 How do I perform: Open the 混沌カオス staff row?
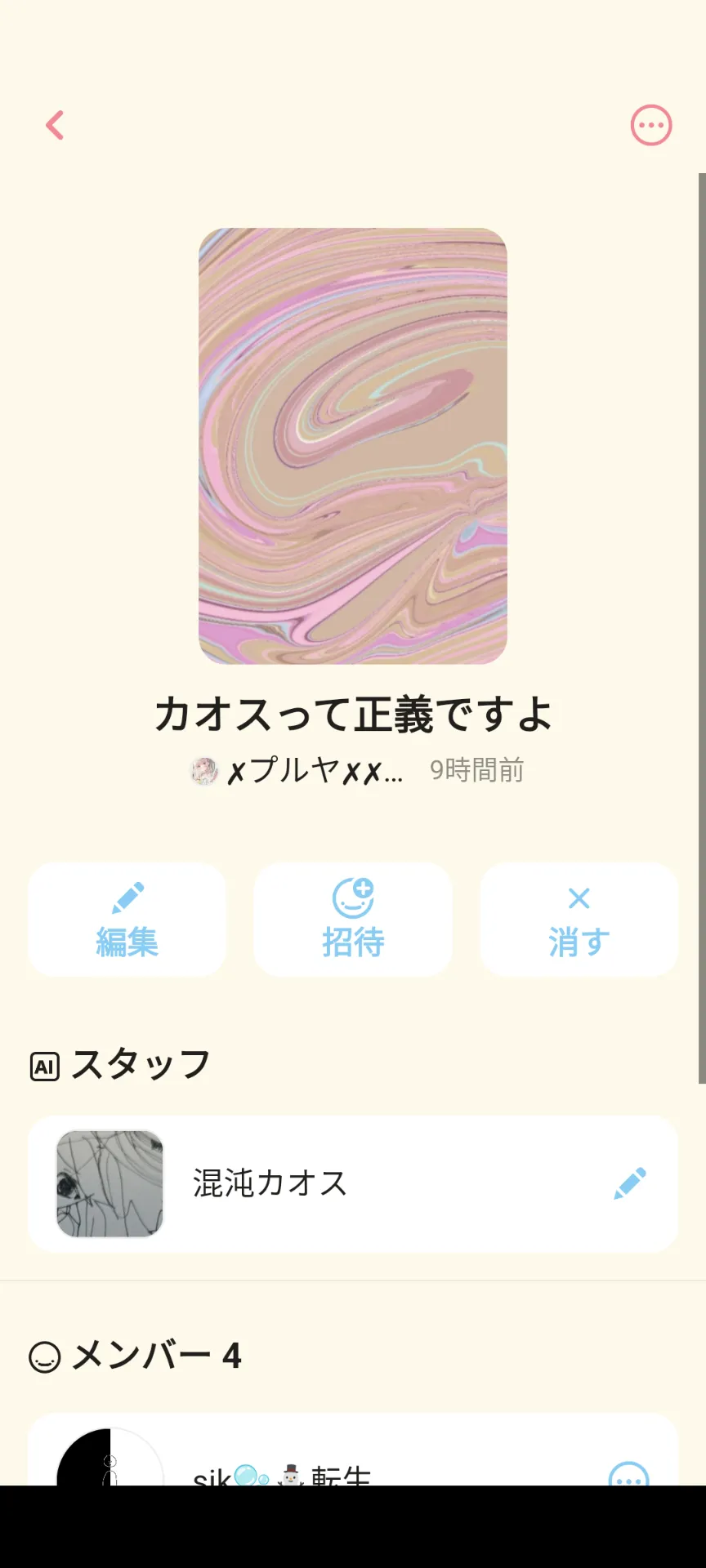point(353,1184)
